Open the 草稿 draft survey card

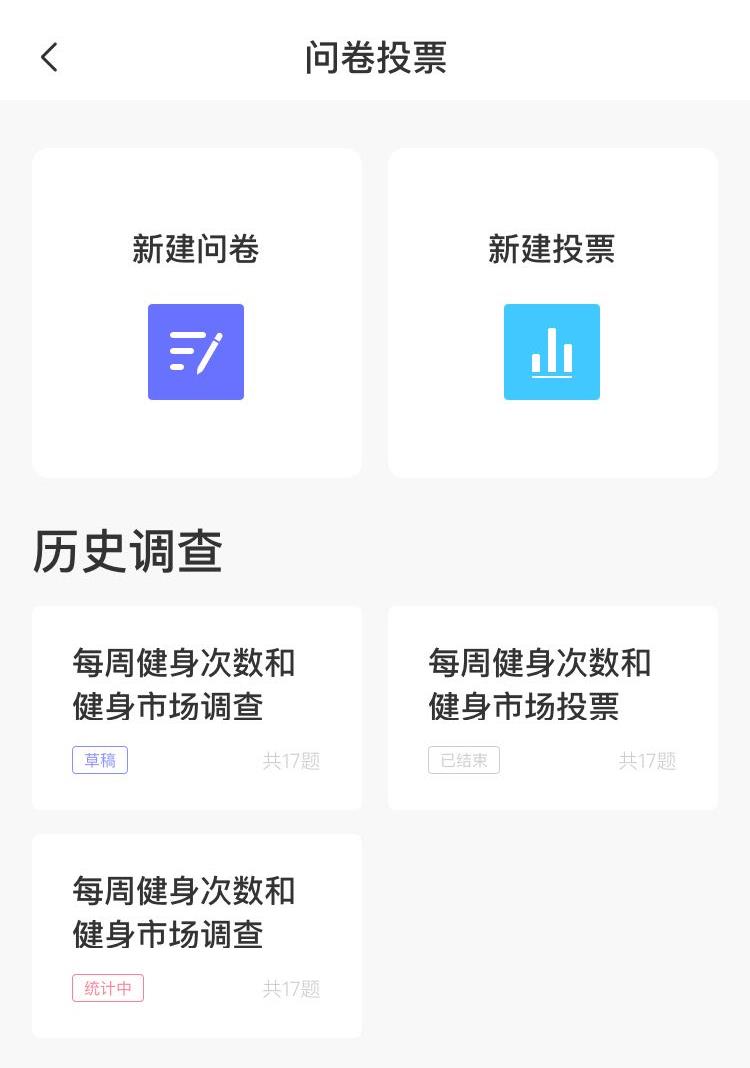click(196, 707)
